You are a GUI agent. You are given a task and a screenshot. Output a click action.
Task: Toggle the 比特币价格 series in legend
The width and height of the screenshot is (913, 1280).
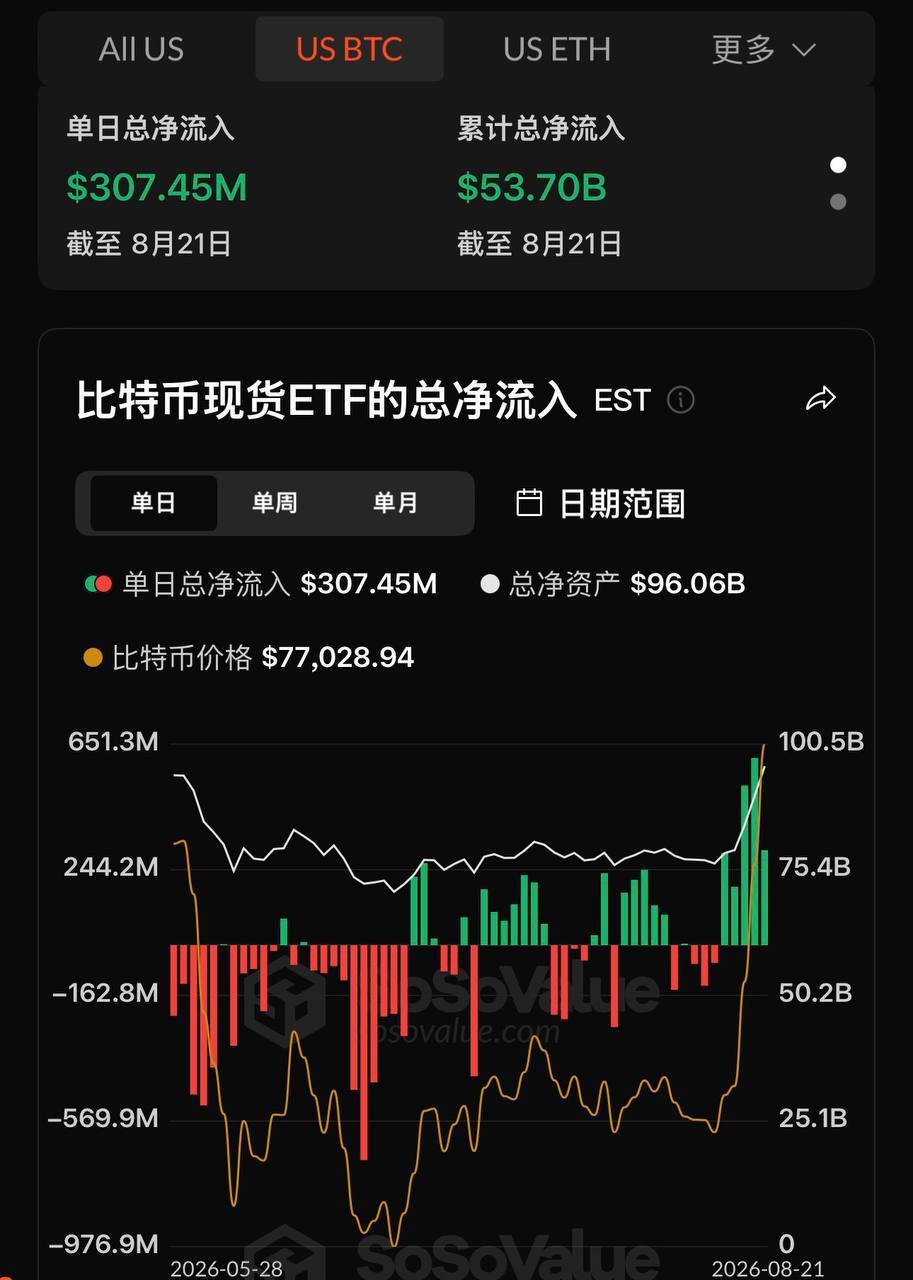[249, 657]
